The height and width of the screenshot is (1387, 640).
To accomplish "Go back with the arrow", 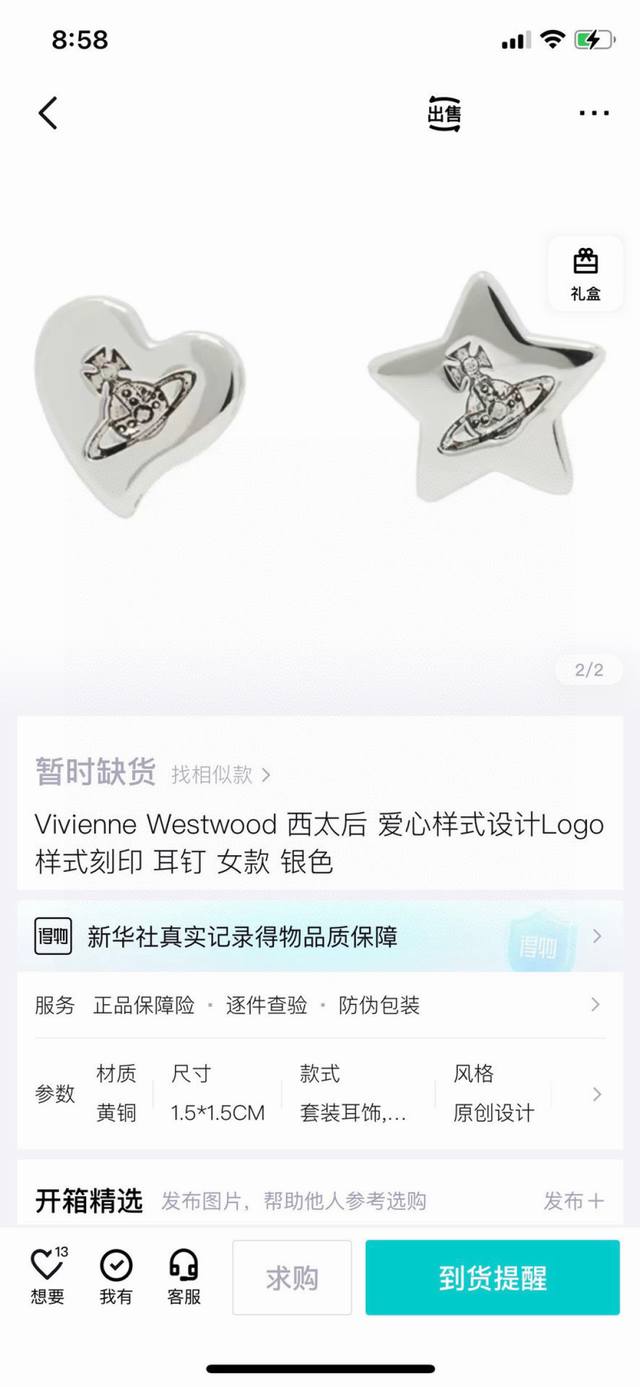I will (x=48, y=113).
